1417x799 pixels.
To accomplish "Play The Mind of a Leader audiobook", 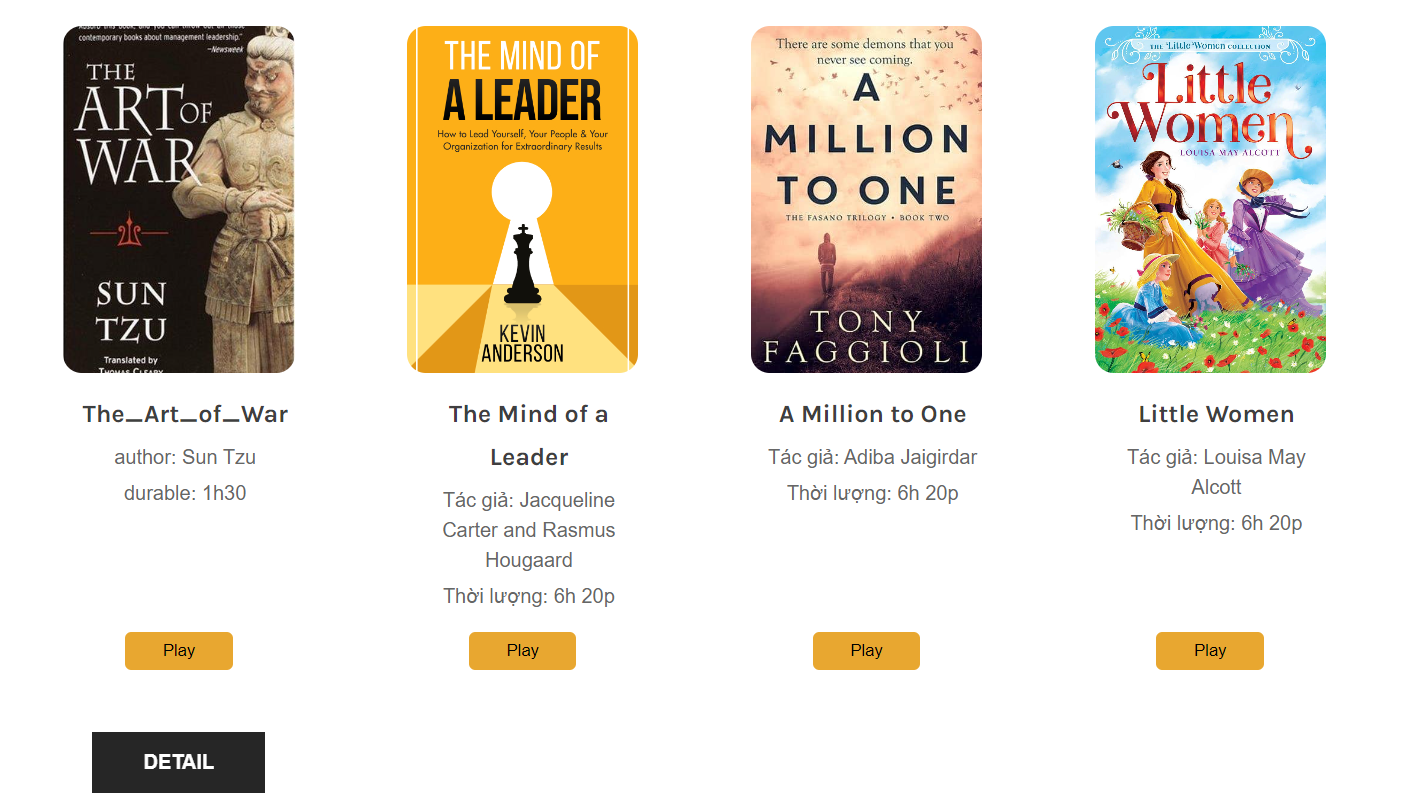I will 522,650.
